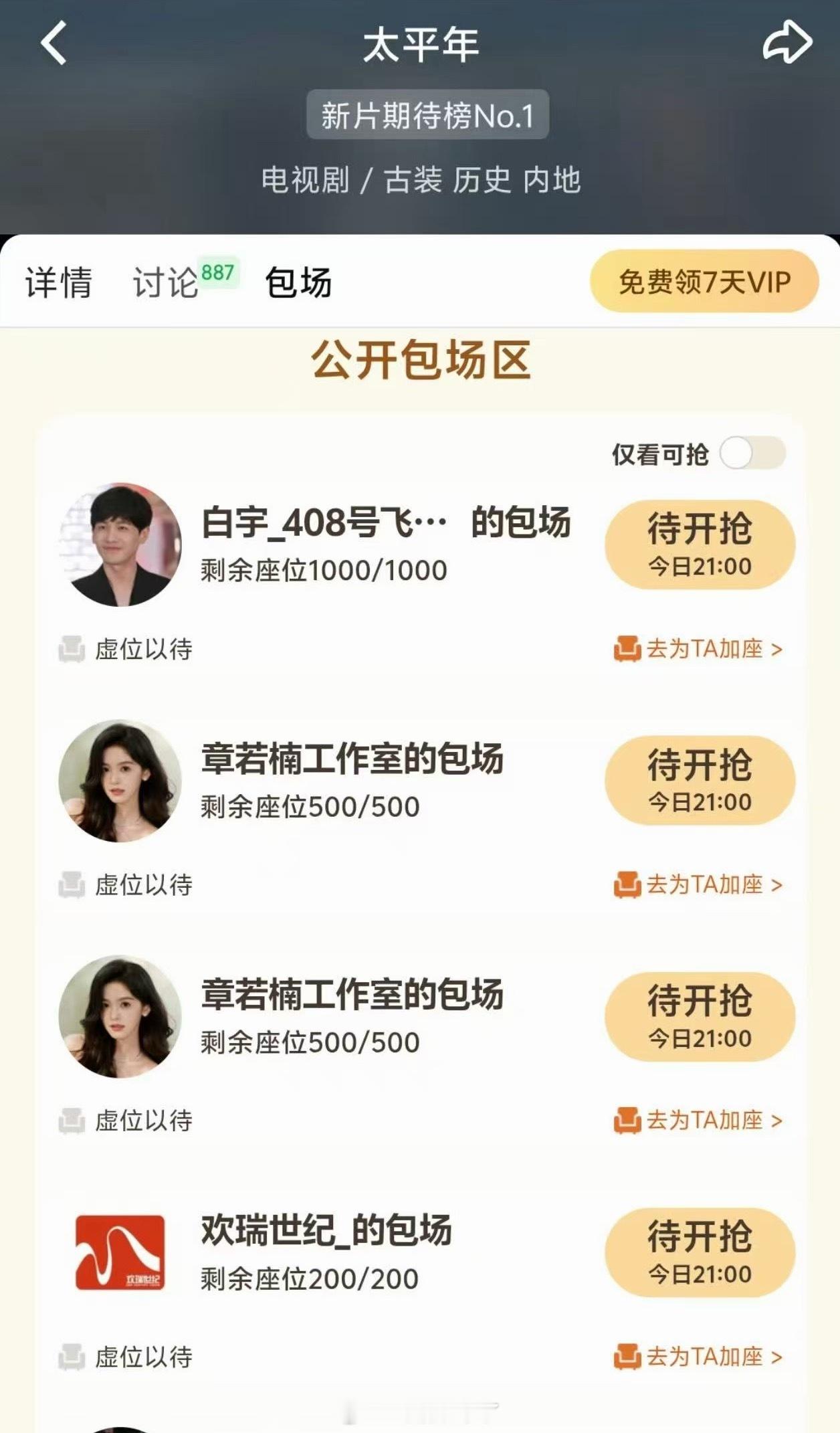The height and width of the screenshot is (1433, 840).
Task: Select the 包场 tab
Action: [298, 282]
